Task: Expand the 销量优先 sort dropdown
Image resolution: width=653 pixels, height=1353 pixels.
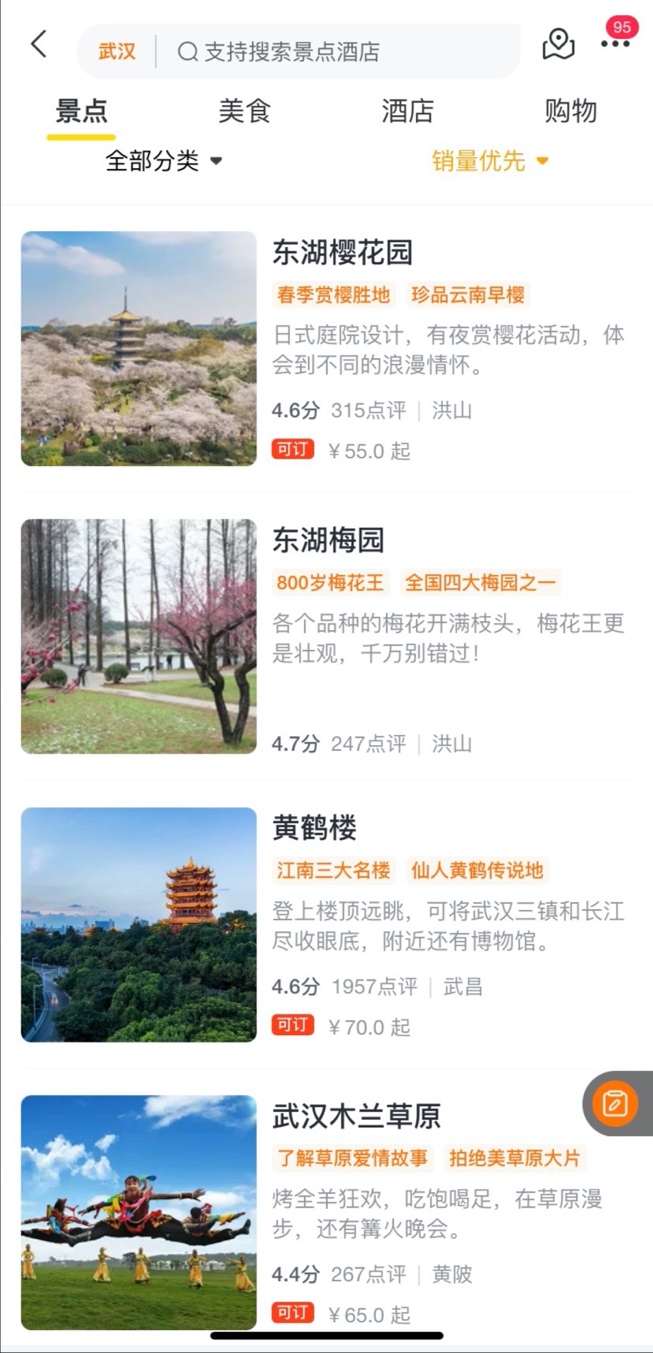Action: coord(490,161)
